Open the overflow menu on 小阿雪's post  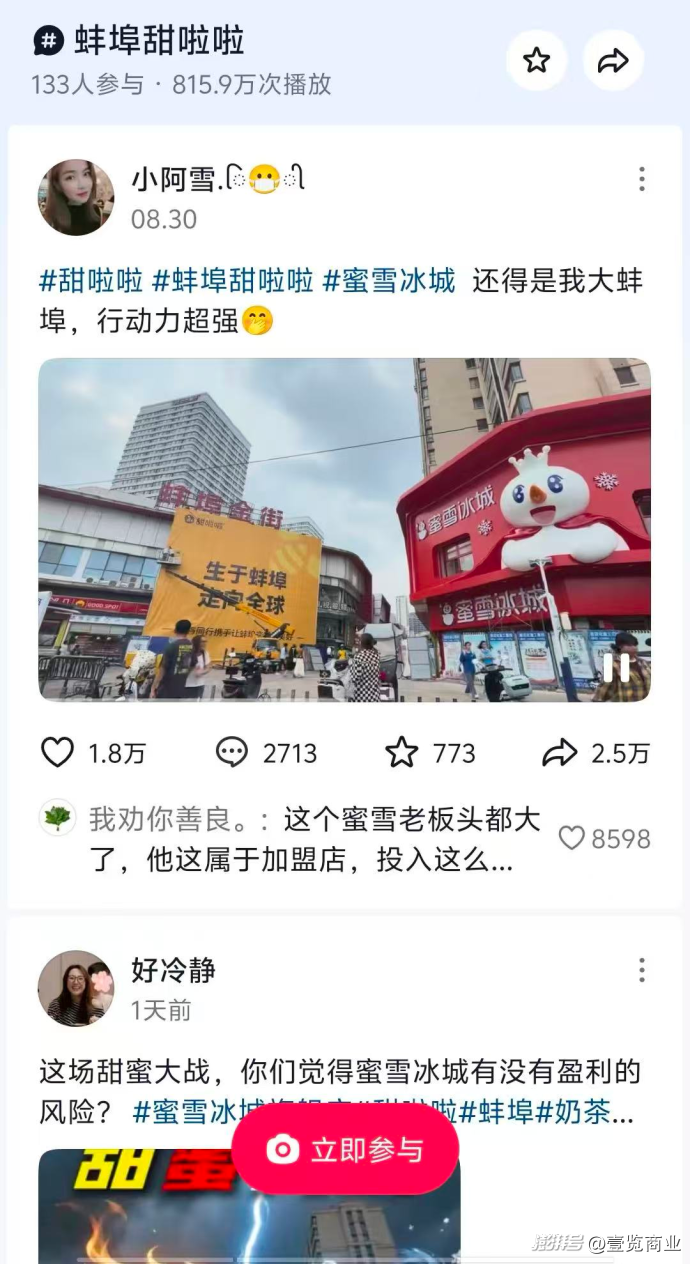coord(641,179)
